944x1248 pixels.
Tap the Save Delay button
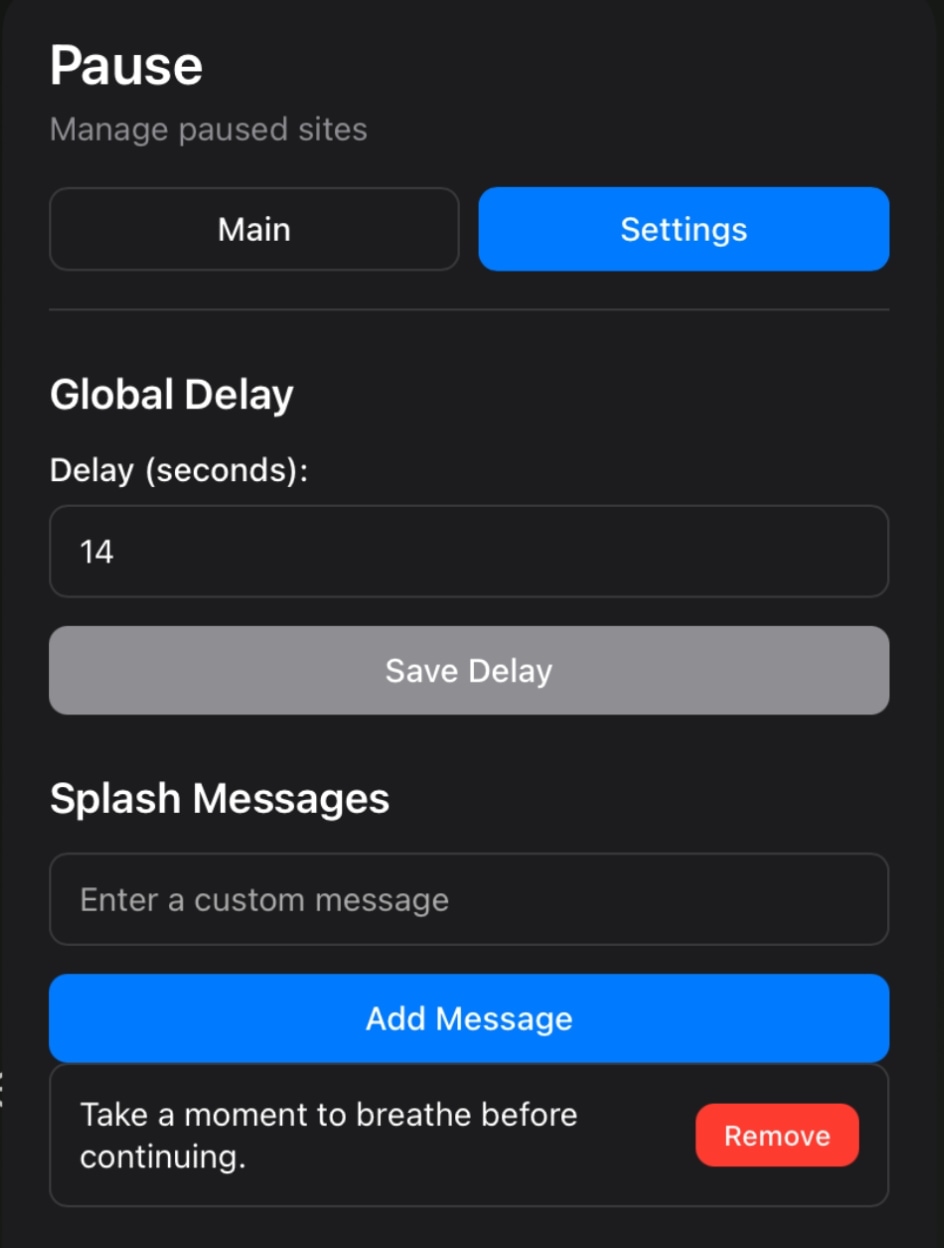pyautogui.click(x=468, y=670)
